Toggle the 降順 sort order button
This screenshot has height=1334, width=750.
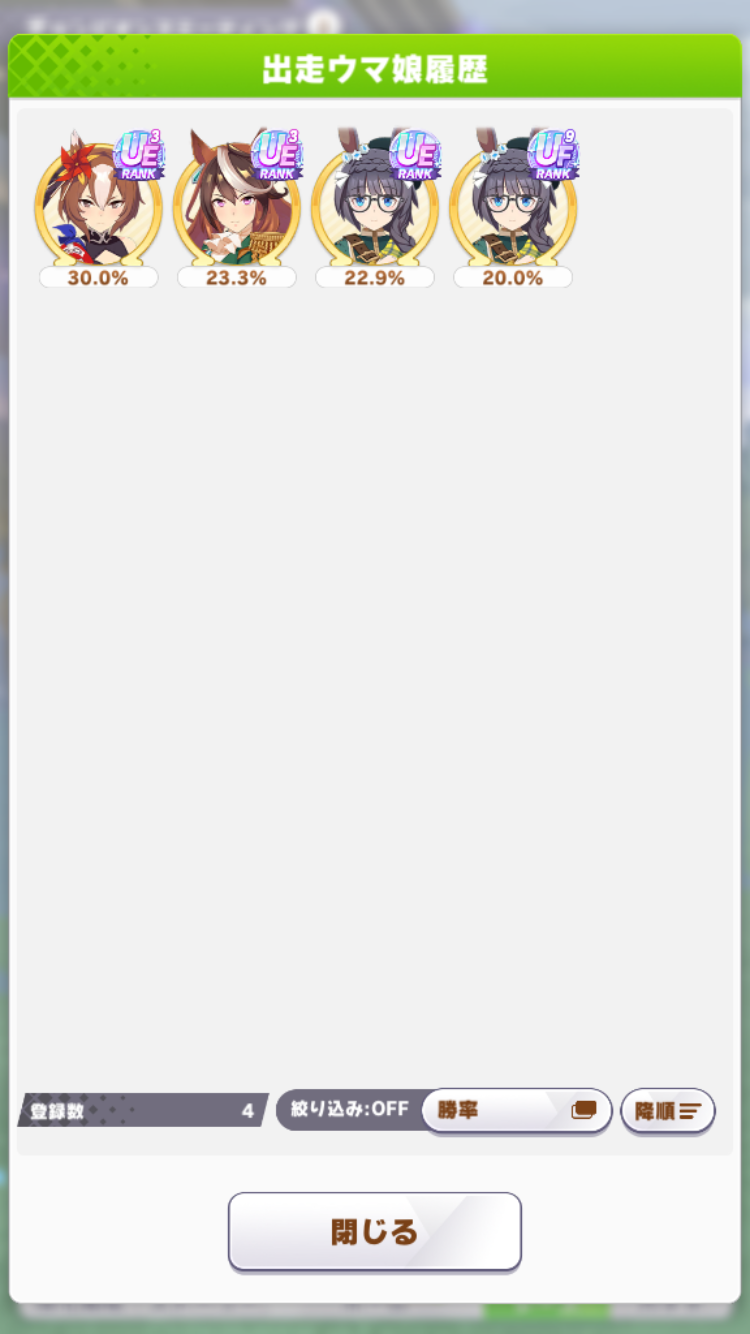click(667, 1110)
